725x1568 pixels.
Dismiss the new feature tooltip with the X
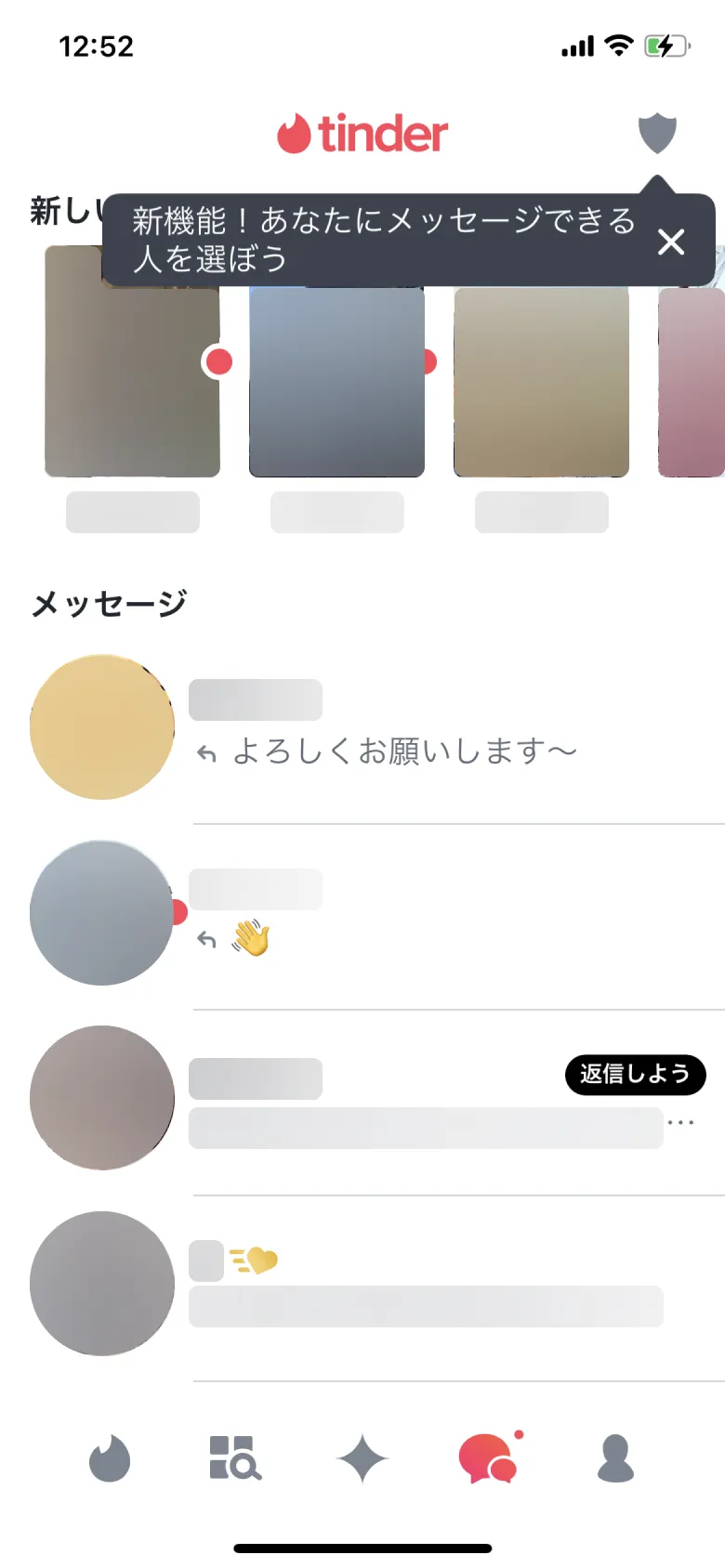point(671,242)
